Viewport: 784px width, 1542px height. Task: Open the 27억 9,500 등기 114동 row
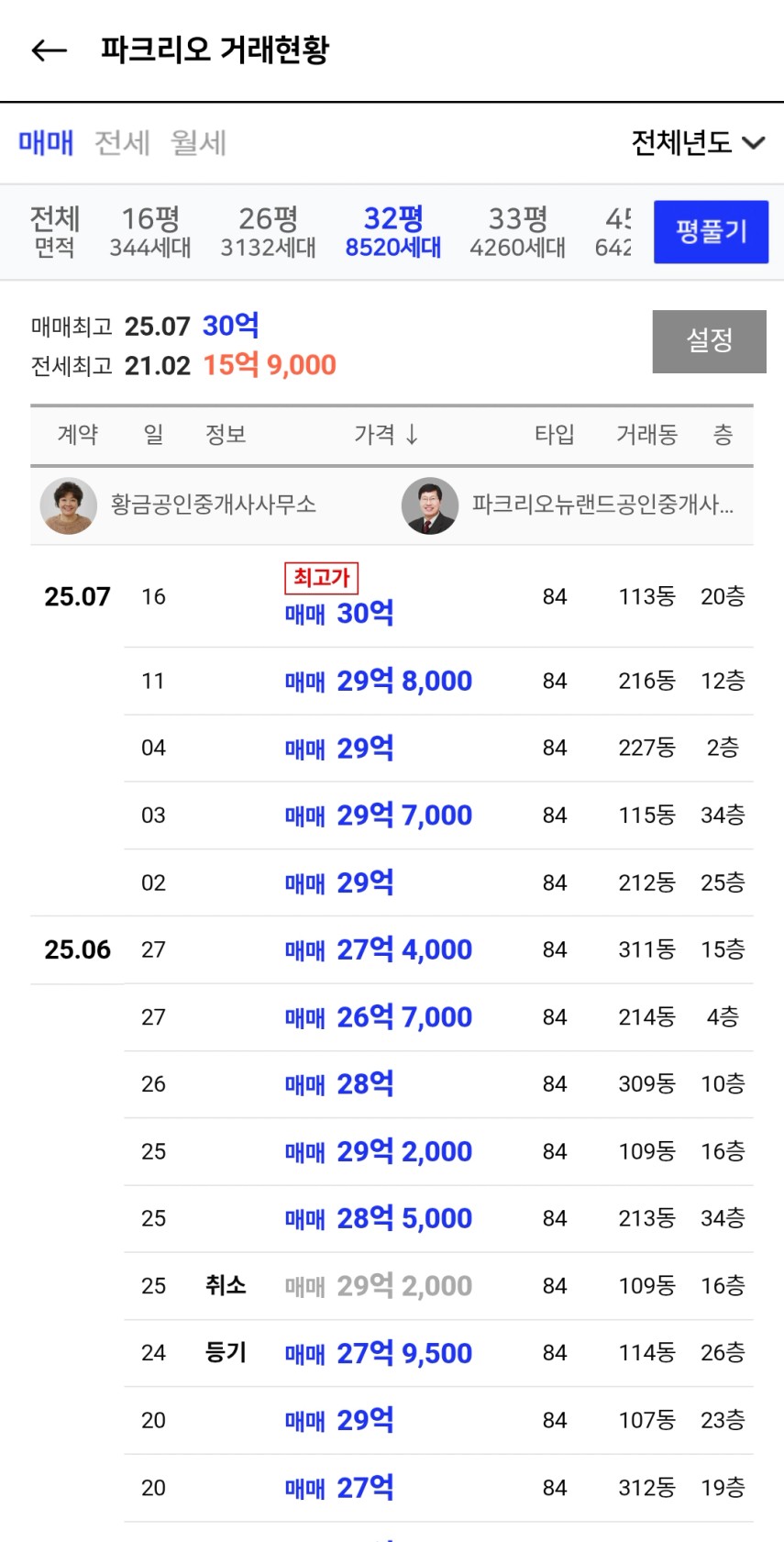click(x=438, y=1353)
